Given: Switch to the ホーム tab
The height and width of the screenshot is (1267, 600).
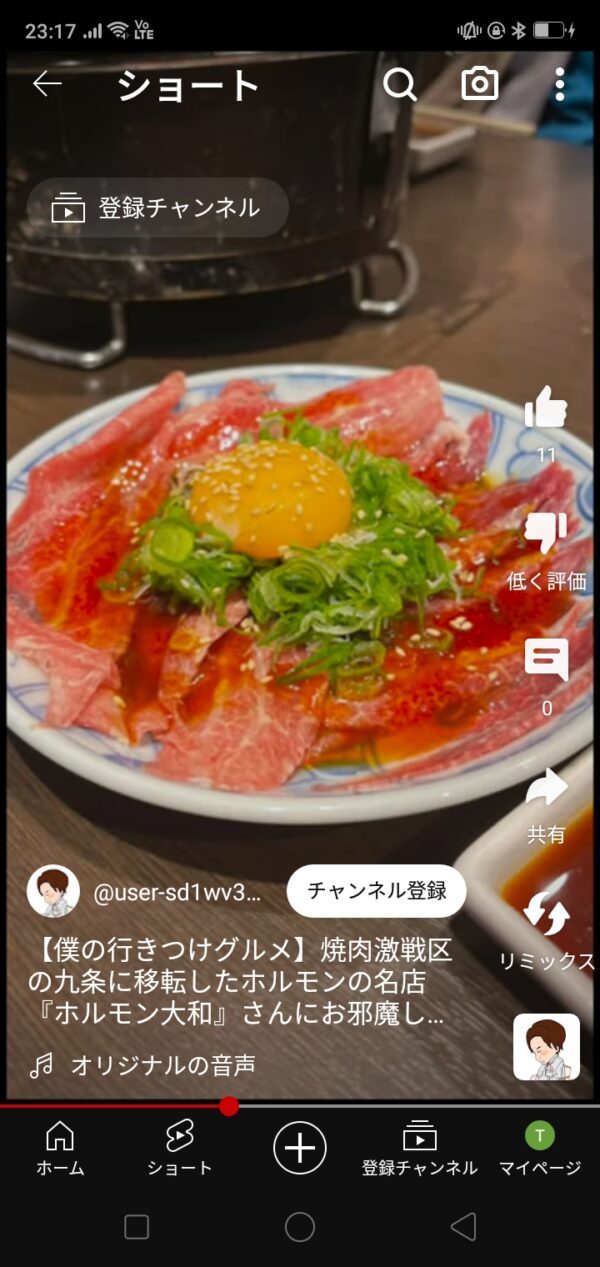Looking at the screenshot, I should tap(60, 1147).
